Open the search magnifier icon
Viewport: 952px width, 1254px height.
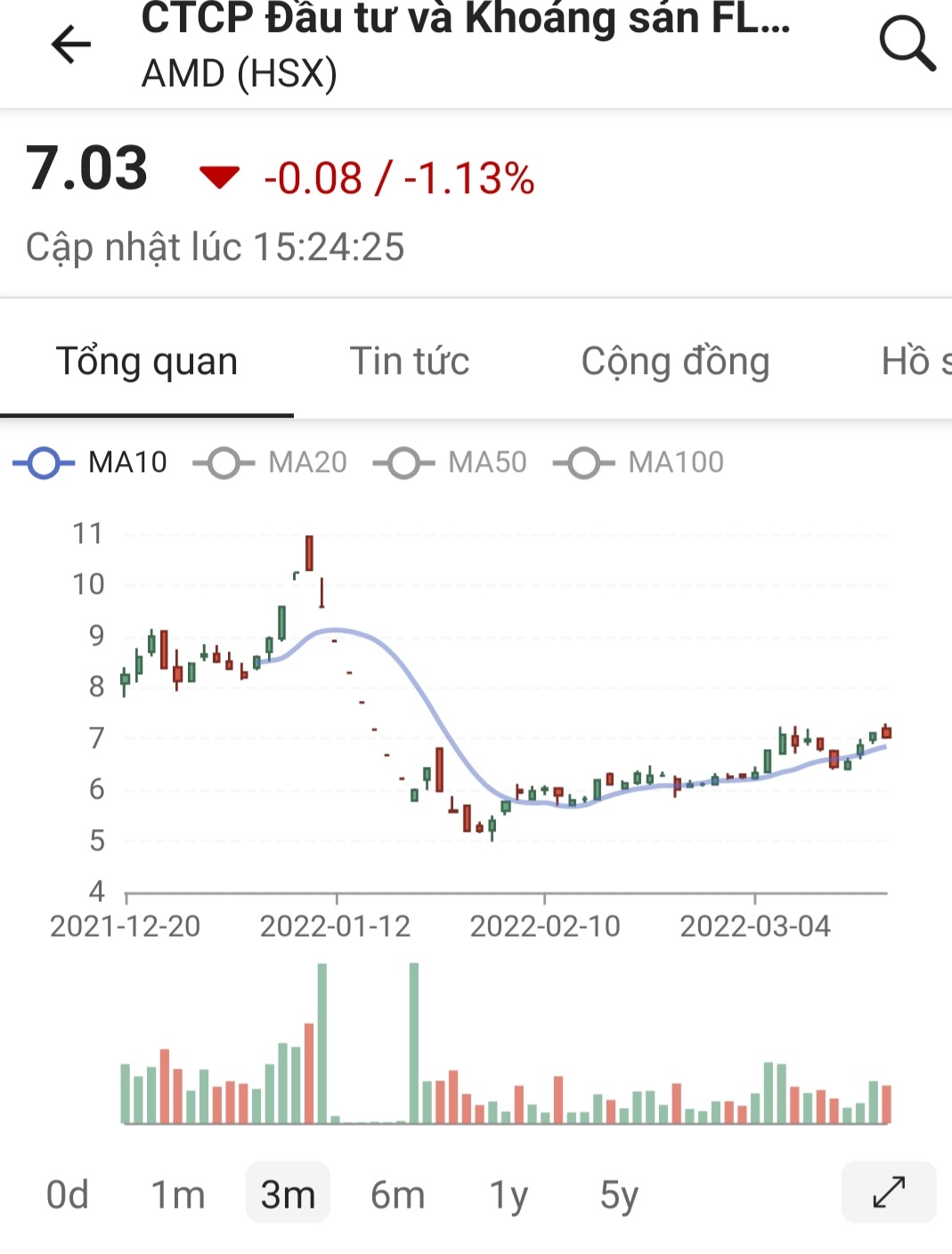click(907, 43)
